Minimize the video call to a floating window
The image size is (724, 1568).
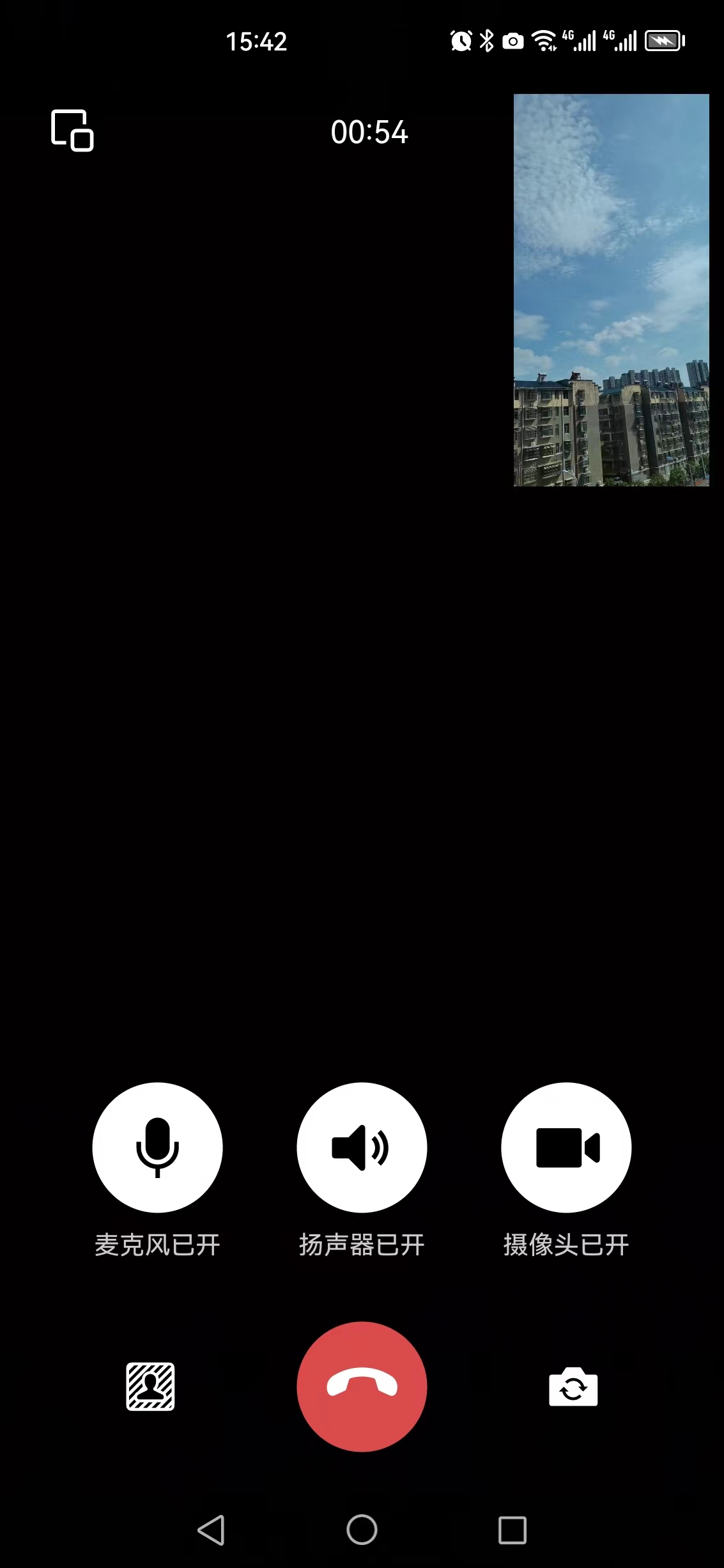click(72, 130)
